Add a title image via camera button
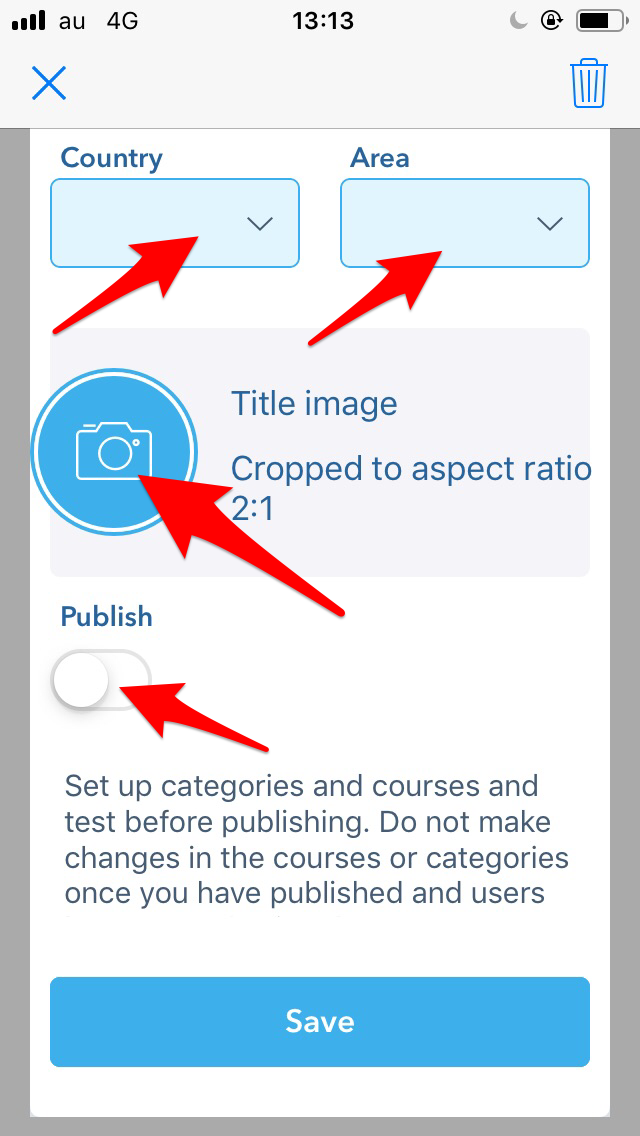The height and width of the screenshot is (1136, 640). click(115, 451)
